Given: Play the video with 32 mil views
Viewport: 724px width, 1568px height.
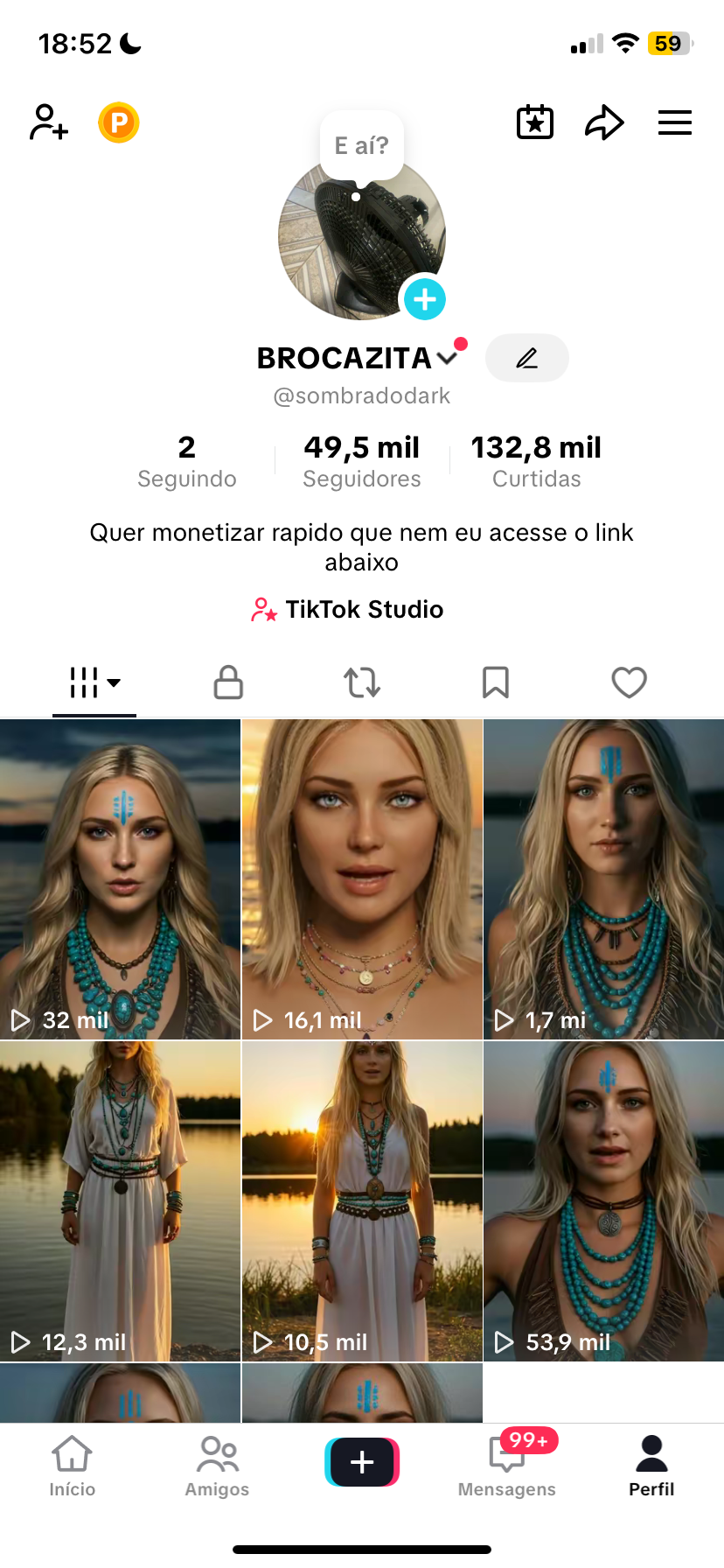Looking at the screenshot, I should pyautogui.click(x=120, y=878).
